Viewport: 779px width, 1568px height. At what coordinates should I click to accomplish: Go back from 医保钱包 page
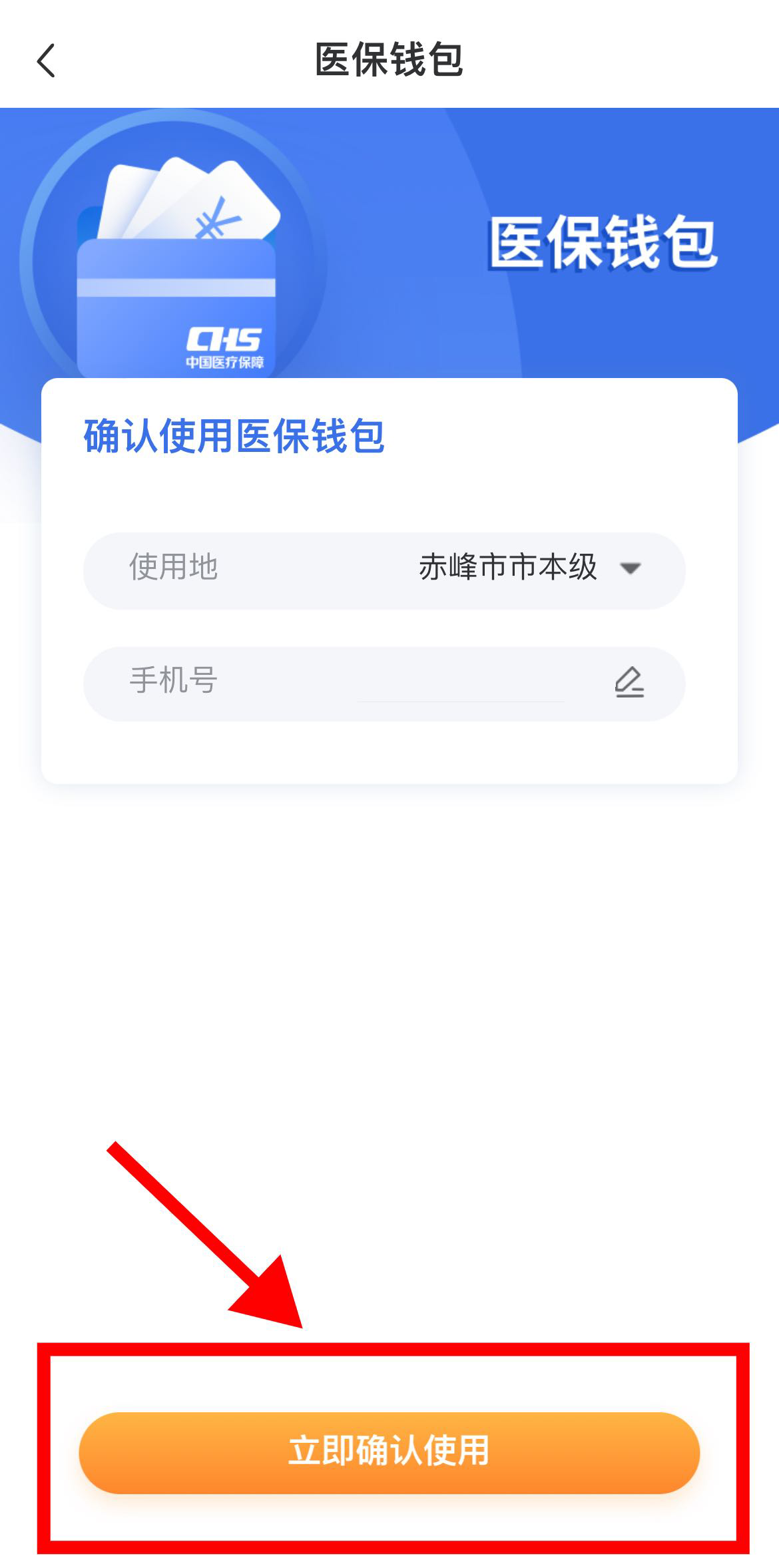point(45,61)
